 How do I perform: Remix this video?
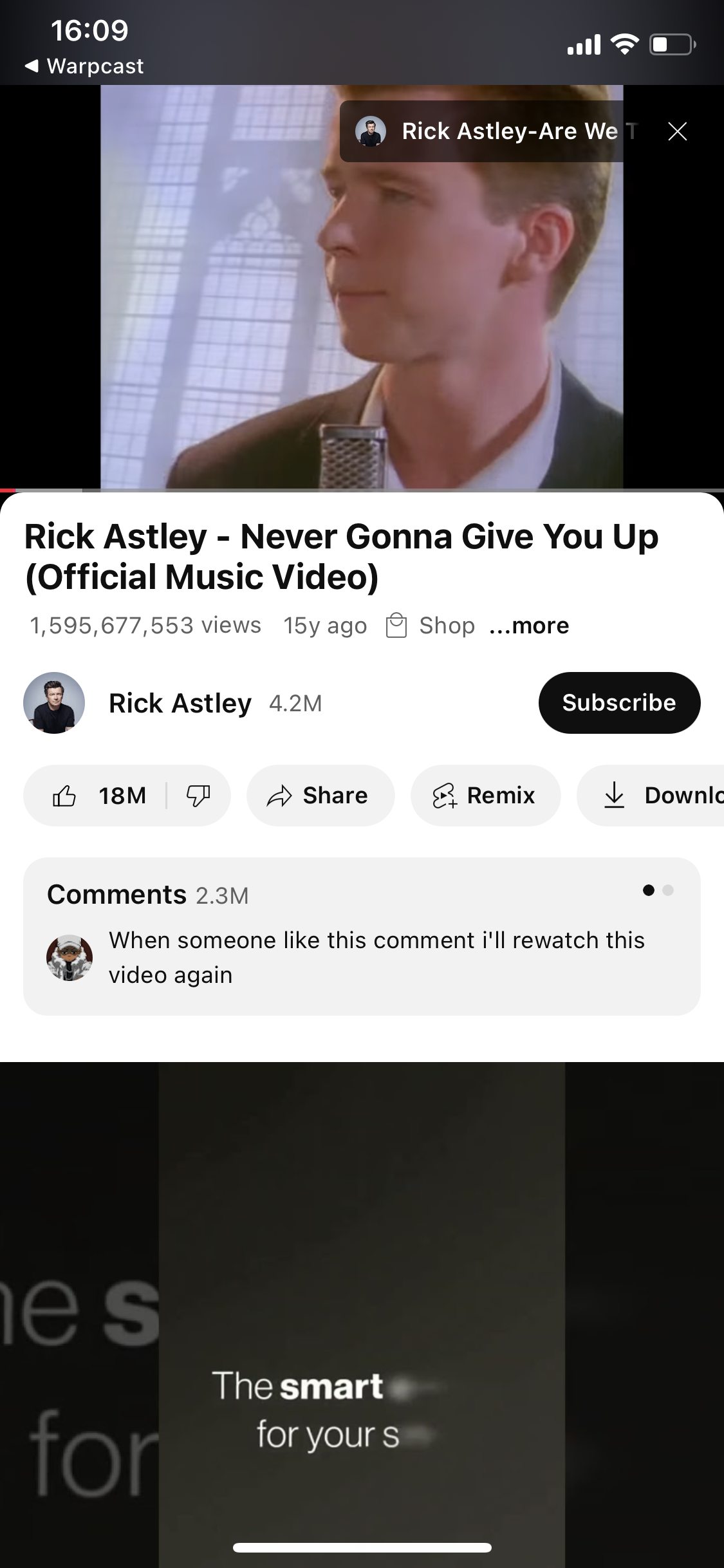(x=485, y=796)
